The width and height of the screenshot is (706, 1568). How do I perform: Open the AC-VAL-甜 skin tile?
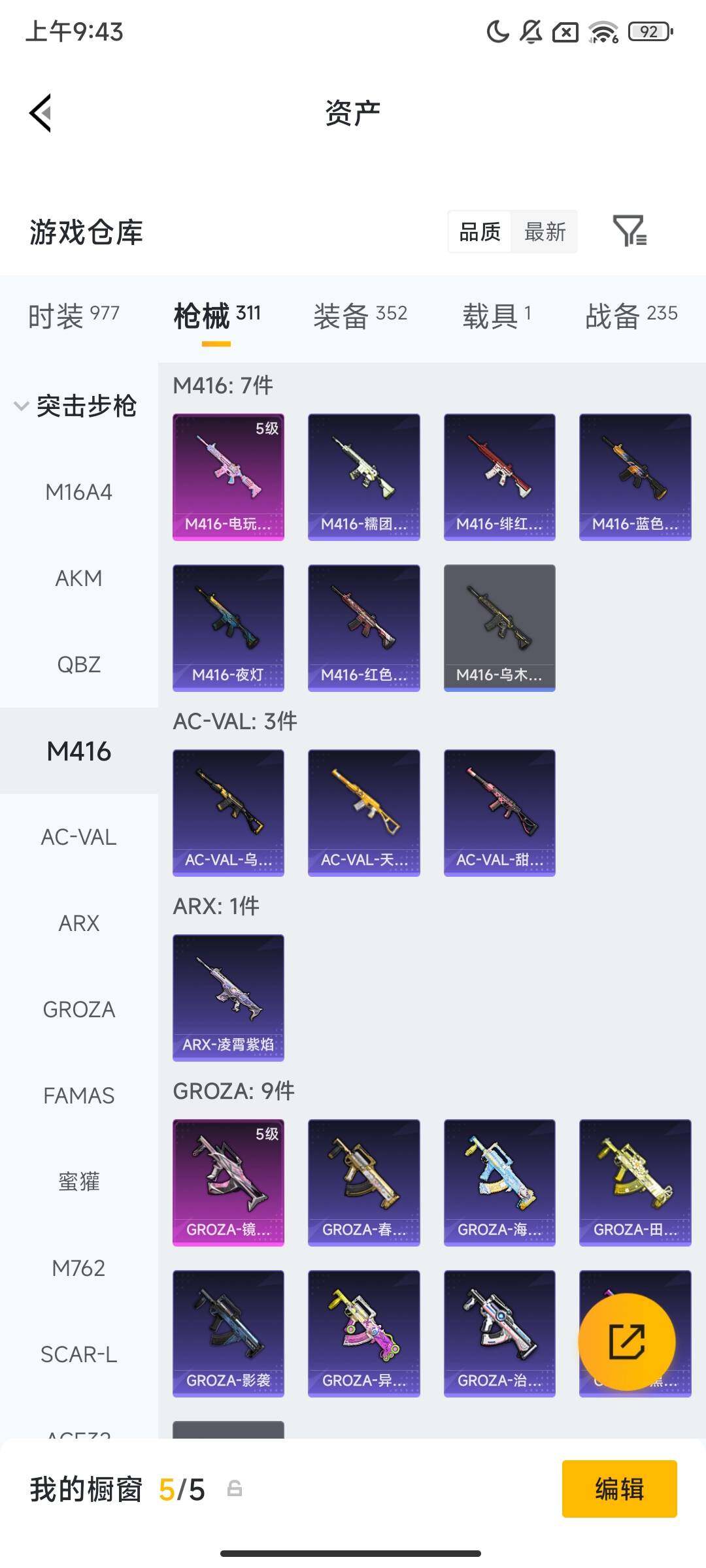[x=499, y=813]
